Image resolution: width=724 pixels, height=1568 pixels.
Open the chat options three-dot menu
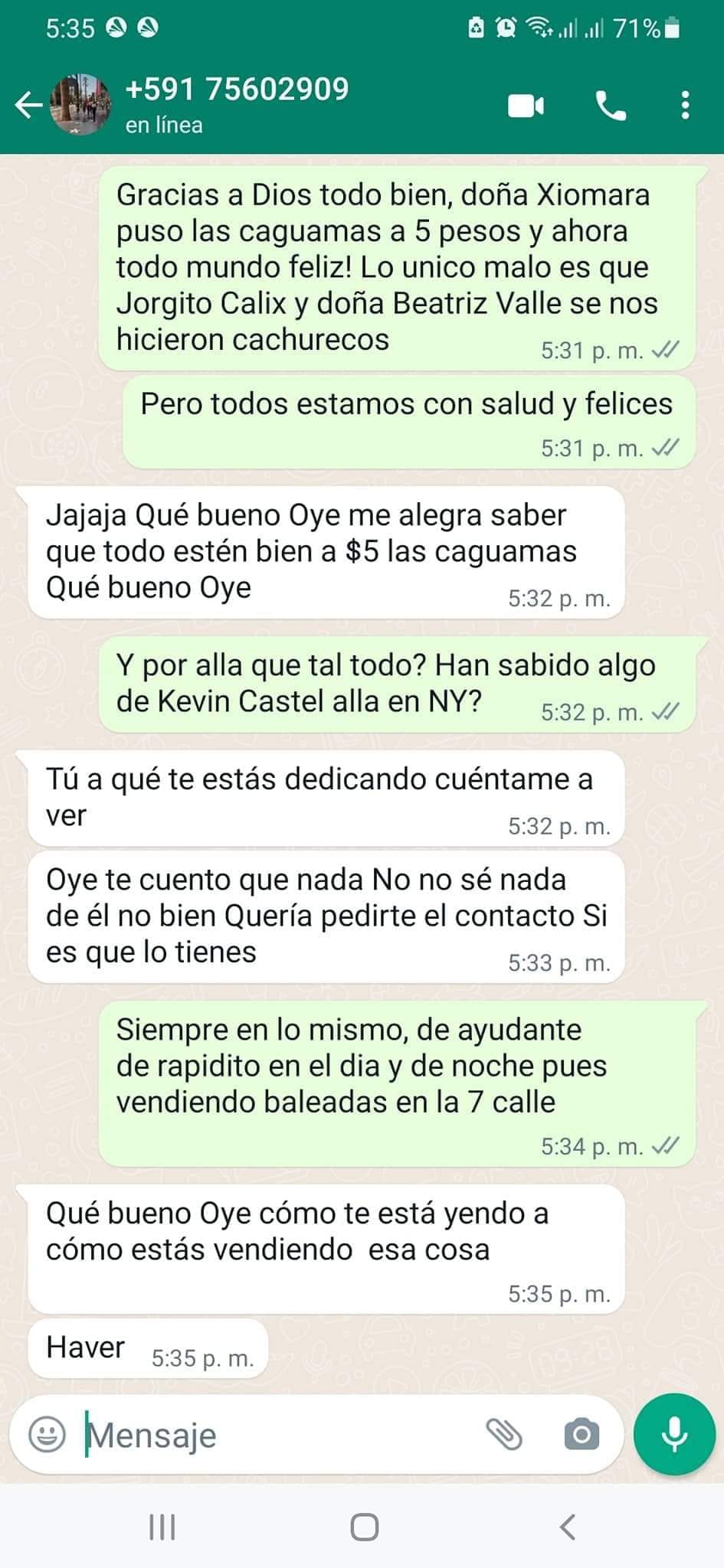point(684,105)
